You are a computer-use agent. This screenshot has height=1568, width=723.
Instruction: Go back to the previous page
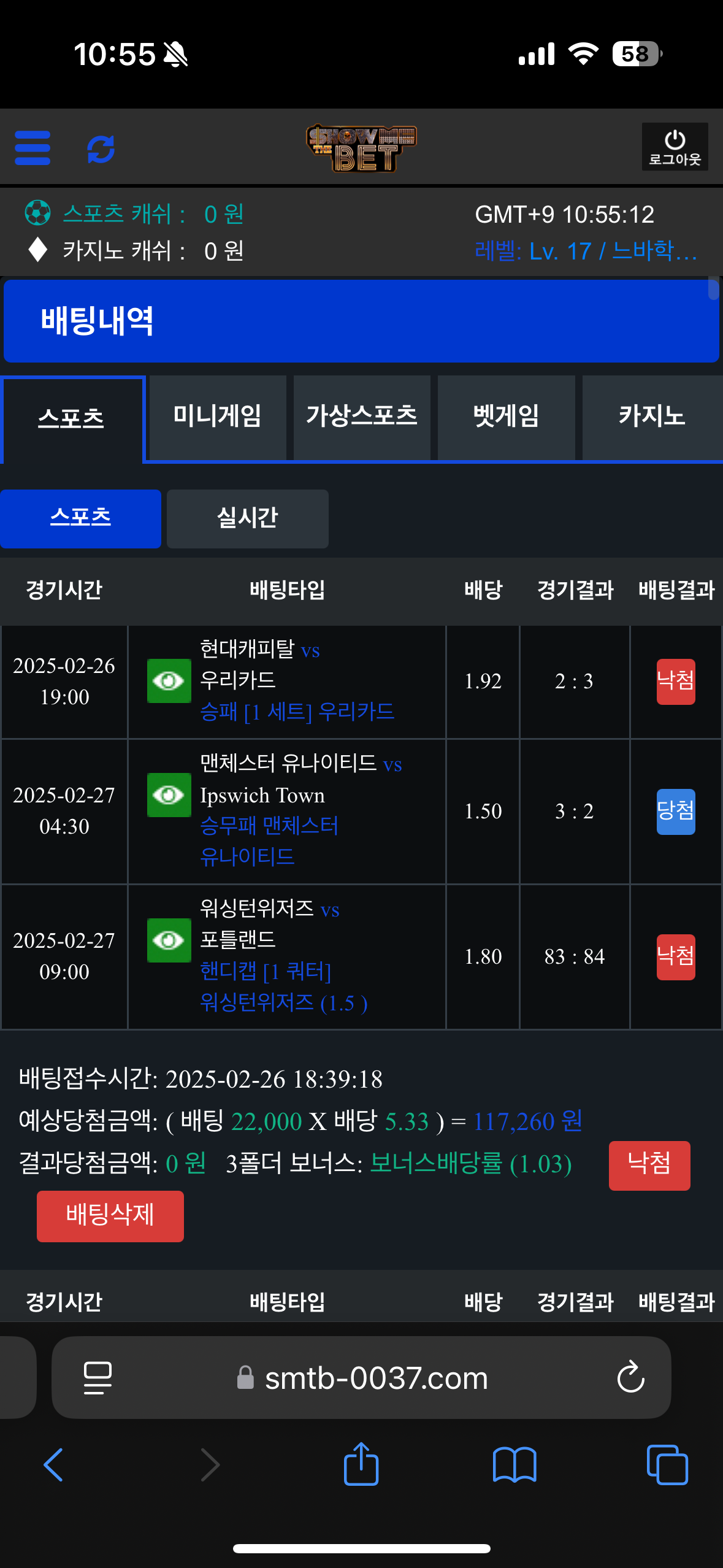pyautogui.click(x=54, y=1464)
